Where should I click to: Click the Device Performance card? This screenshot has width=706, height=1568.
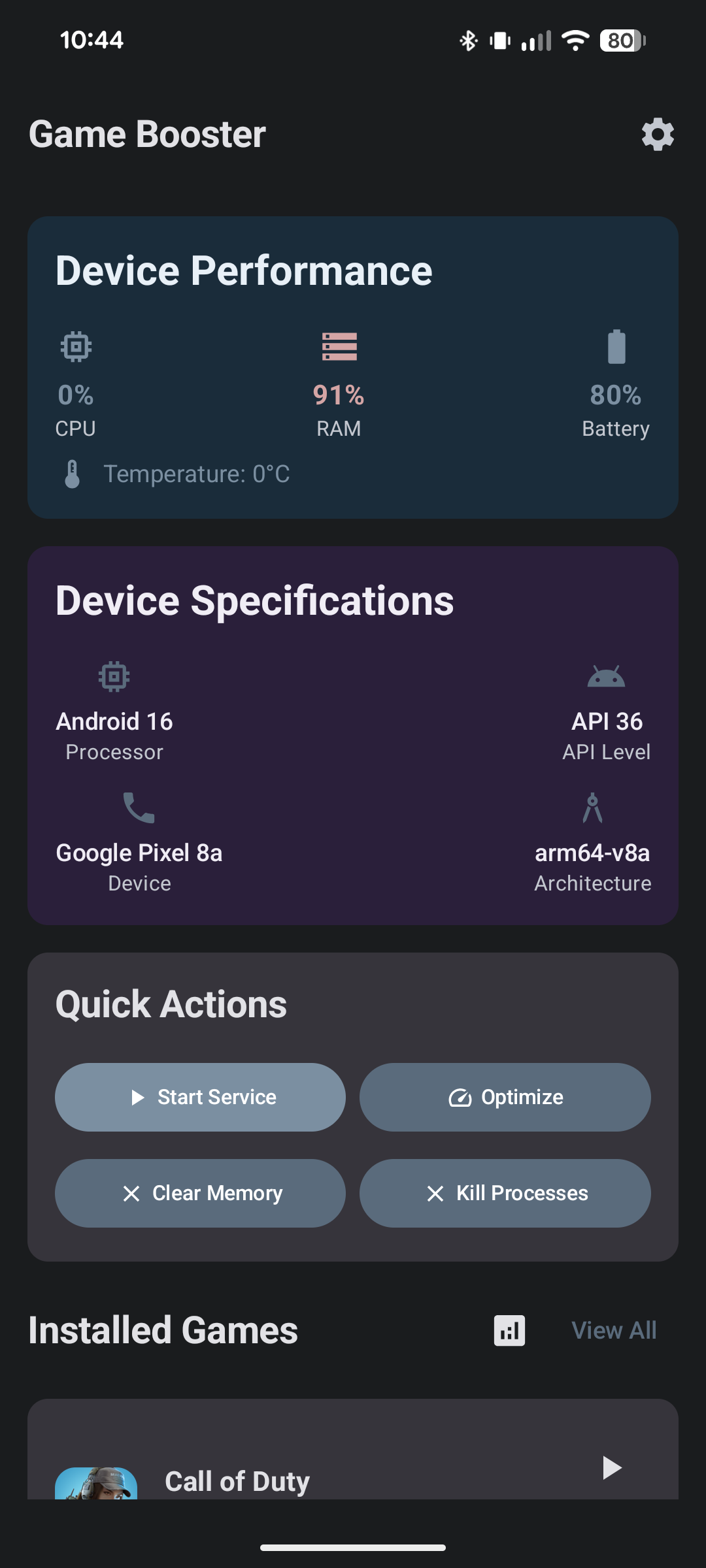click(x=353, y=366)
